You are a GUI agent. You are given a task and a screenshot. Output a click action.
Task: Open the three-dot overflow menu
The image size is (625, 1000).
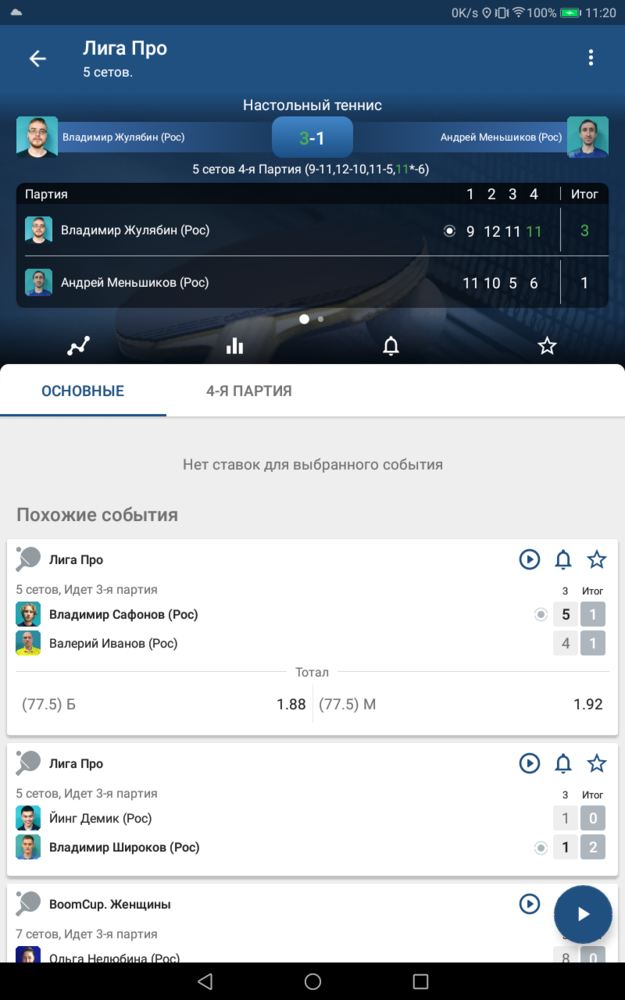point(591,57)
